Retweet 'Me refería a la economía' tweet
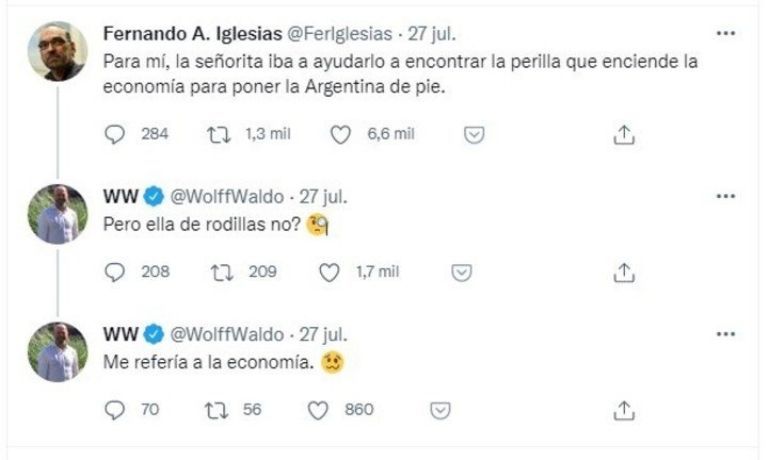This screenshot has width=768, height=460. pyautogui.click(x=218, y=409)
